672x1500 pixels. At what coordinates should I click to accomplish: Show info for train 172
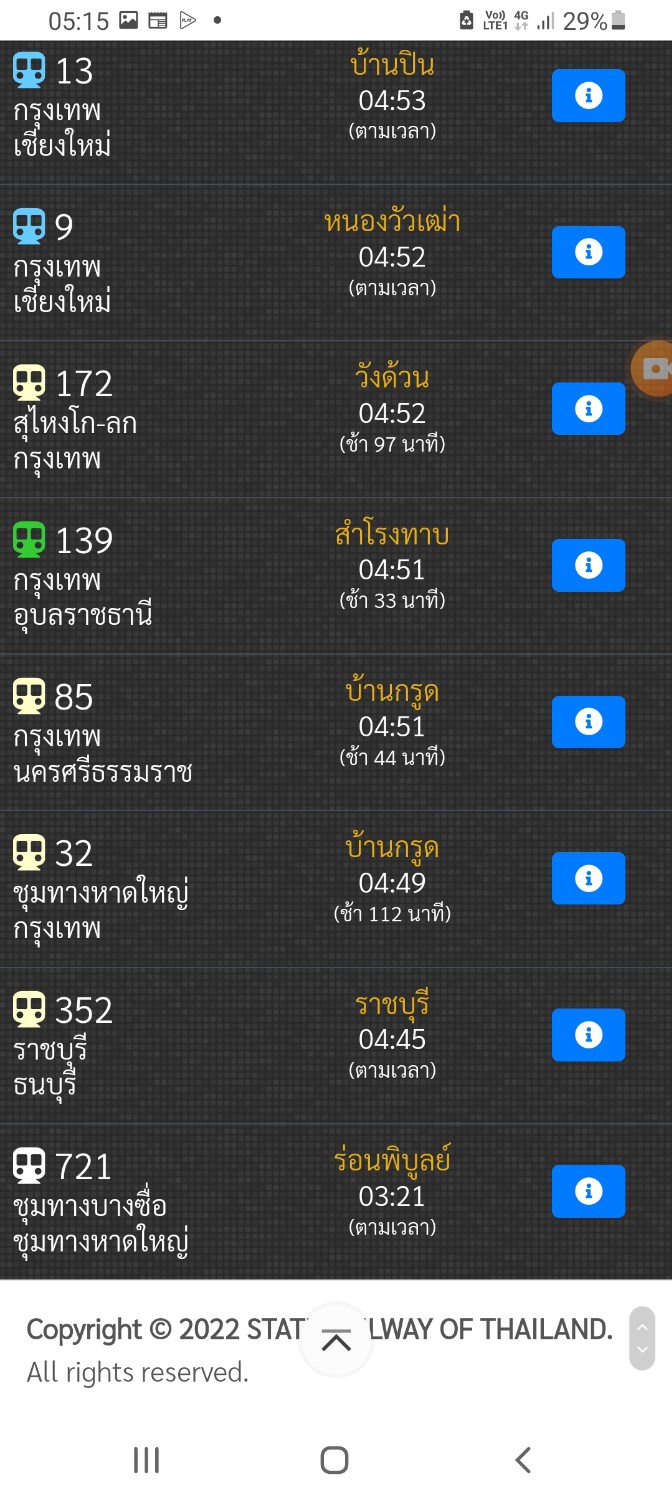pos(588,408)
